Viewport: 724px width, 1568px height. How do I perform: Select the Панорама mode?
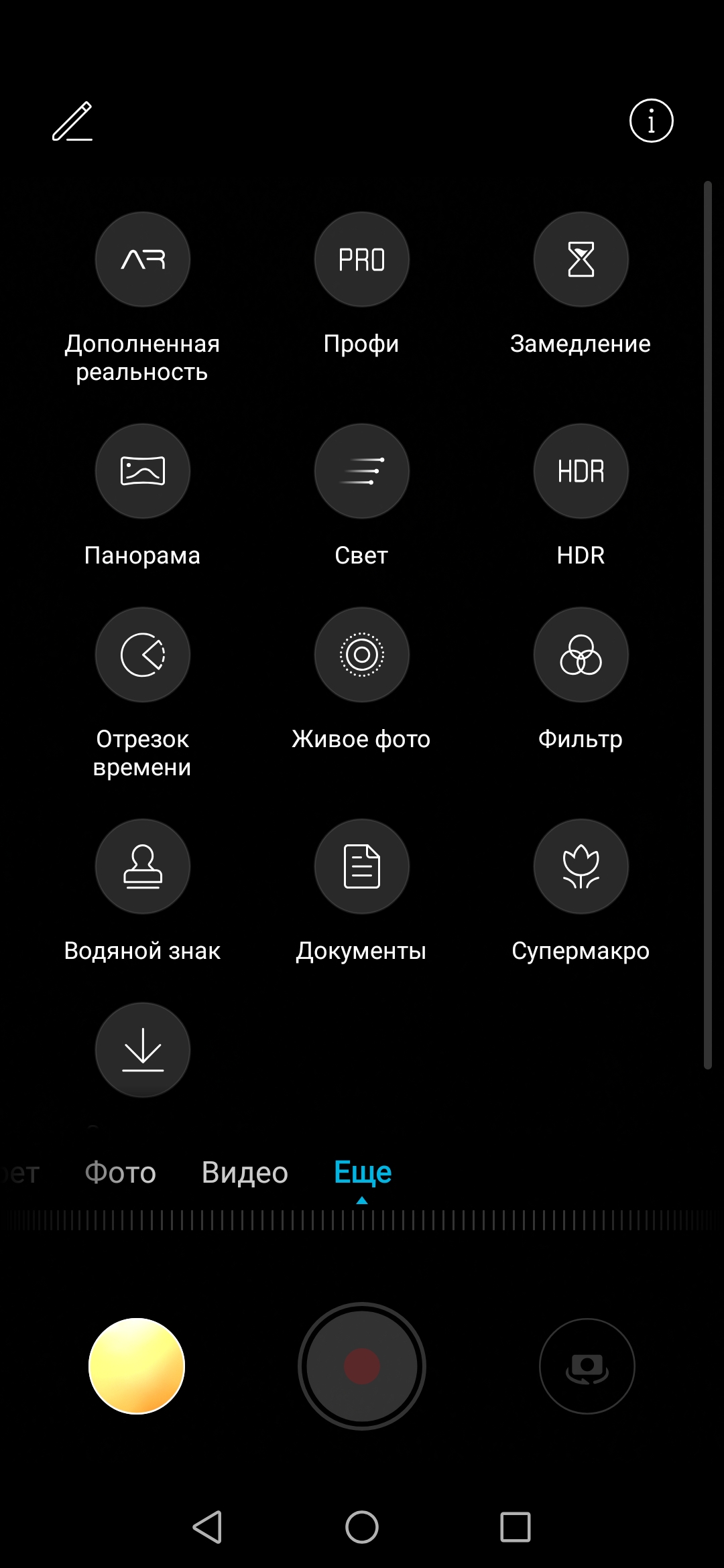(x=143, y=471)
